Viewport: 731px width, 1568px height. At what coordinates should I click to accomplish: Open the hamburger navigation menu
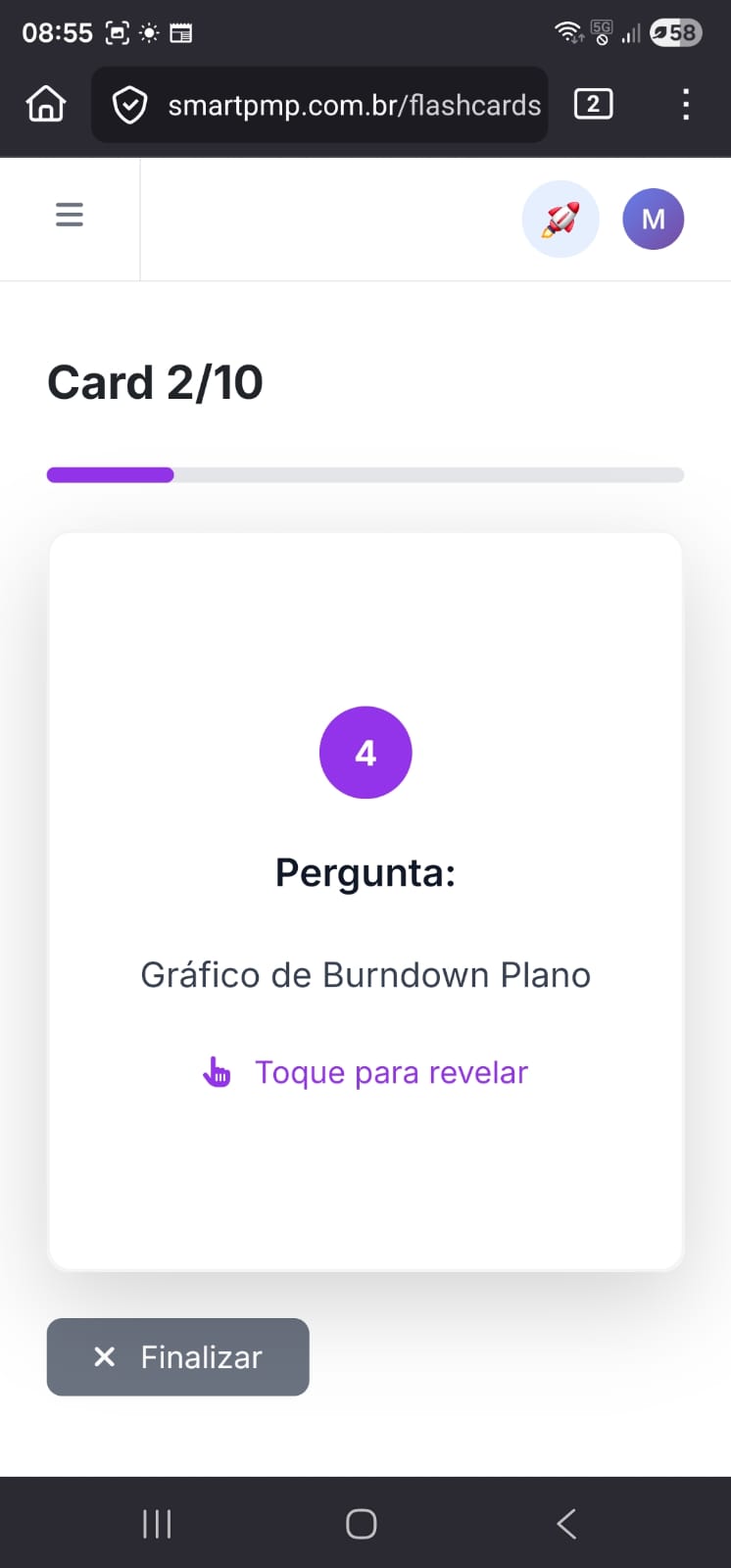(x=69, y=214)
